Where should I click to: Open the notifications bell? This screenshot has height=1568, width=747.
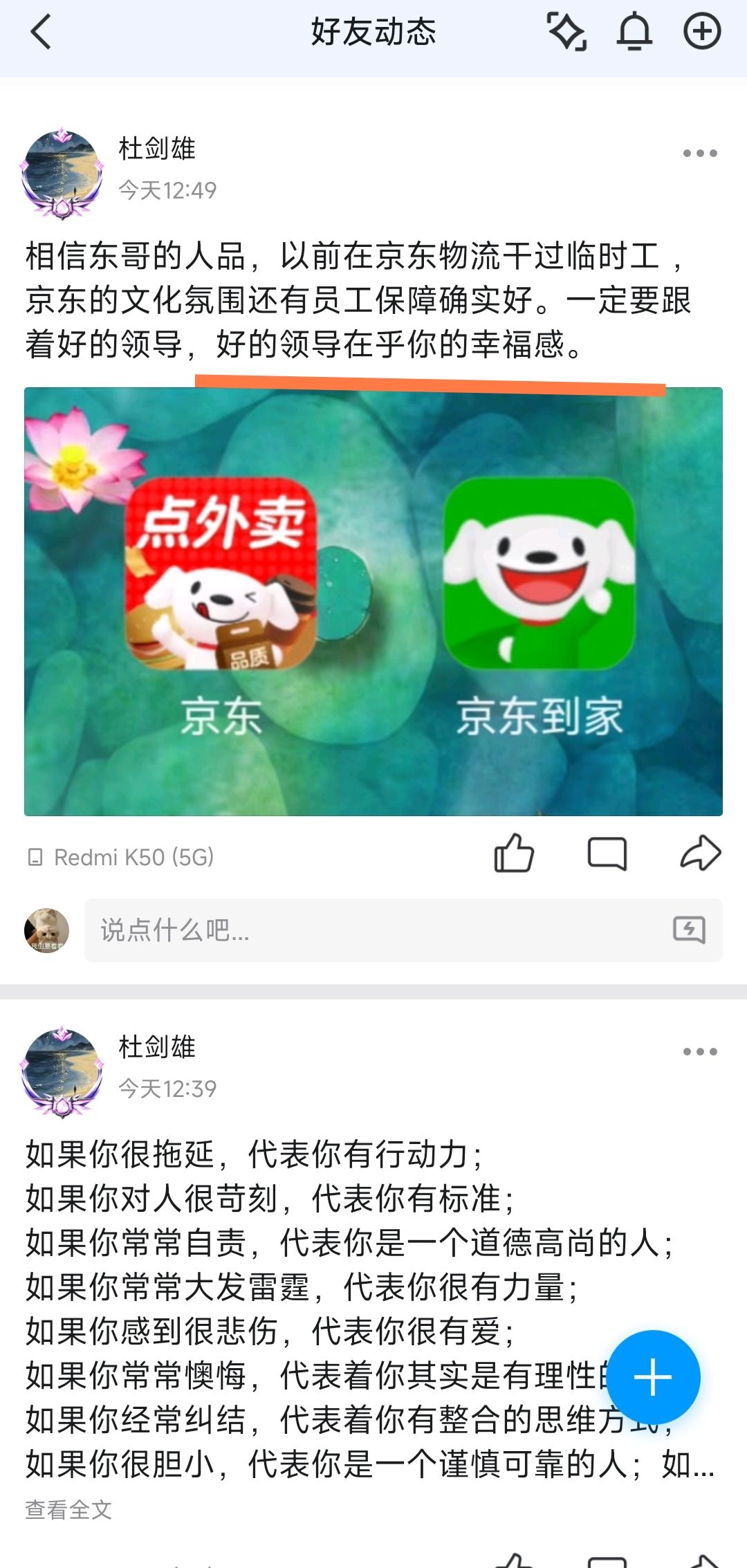click(x=634, y=32)
